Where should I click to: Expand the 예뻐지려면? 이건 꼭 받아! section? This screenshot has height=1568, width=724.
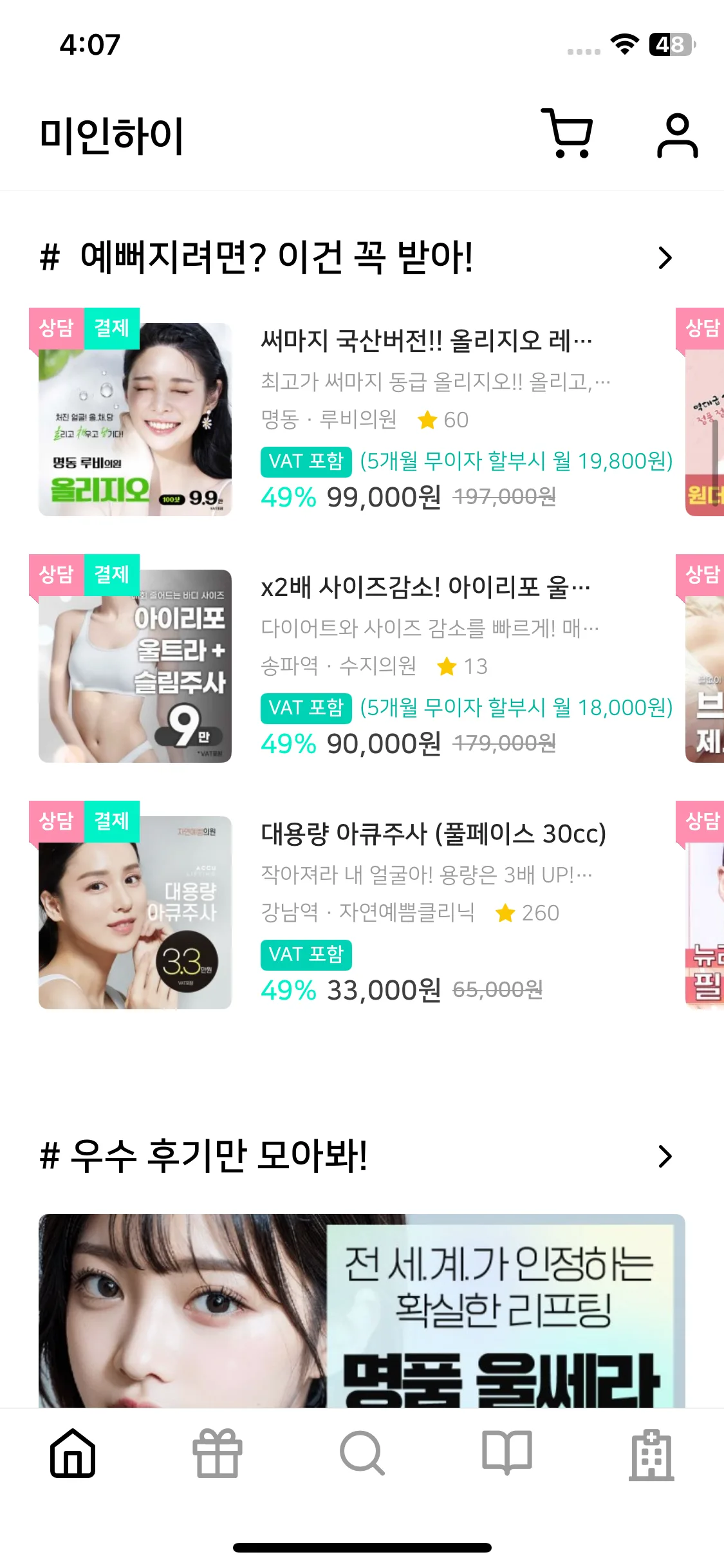tap(665, 258)
